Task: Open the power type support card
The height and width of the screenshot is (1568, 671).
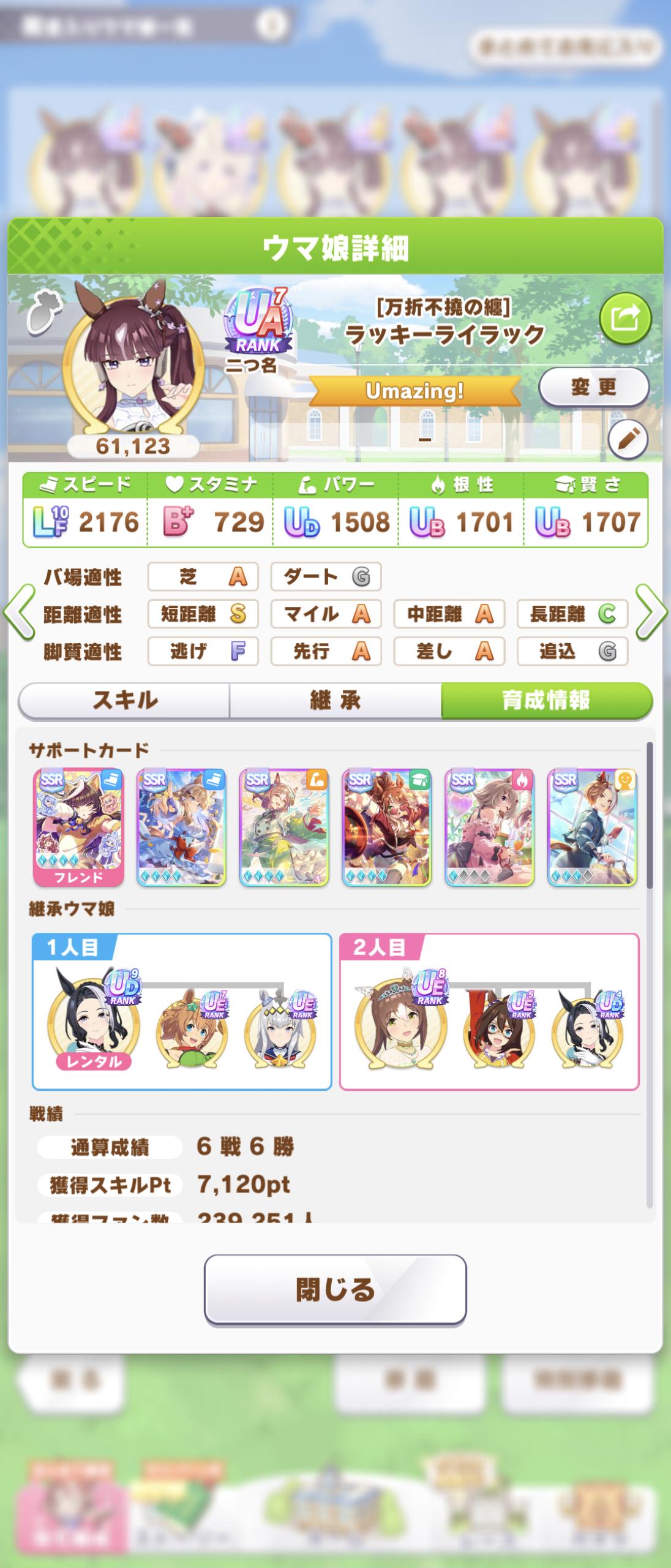Action: click(x=284, y=827)
